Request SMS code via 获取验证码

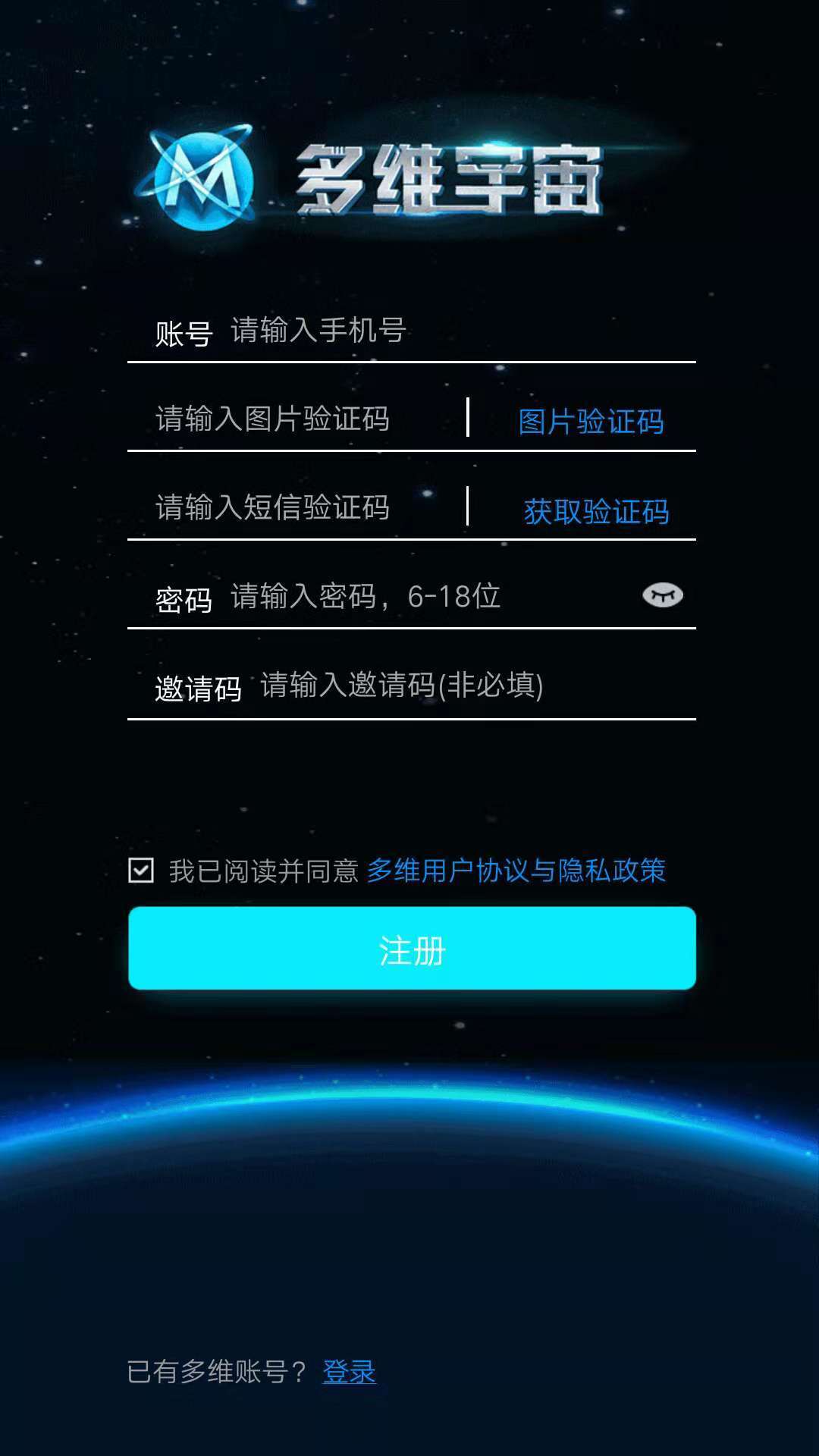coord(596,512)
